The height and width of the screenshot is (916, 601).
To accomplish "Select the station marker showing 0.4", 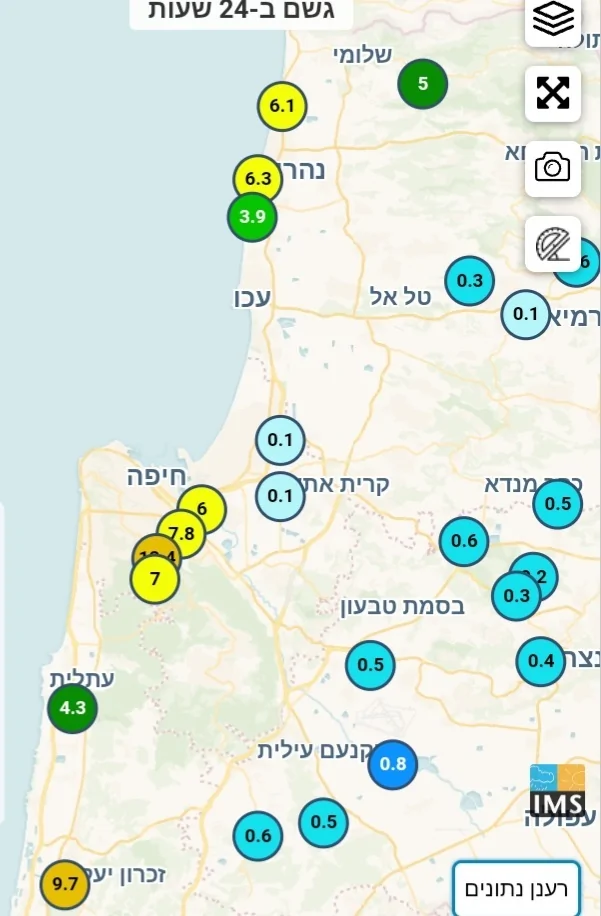I will coord(540,661).
